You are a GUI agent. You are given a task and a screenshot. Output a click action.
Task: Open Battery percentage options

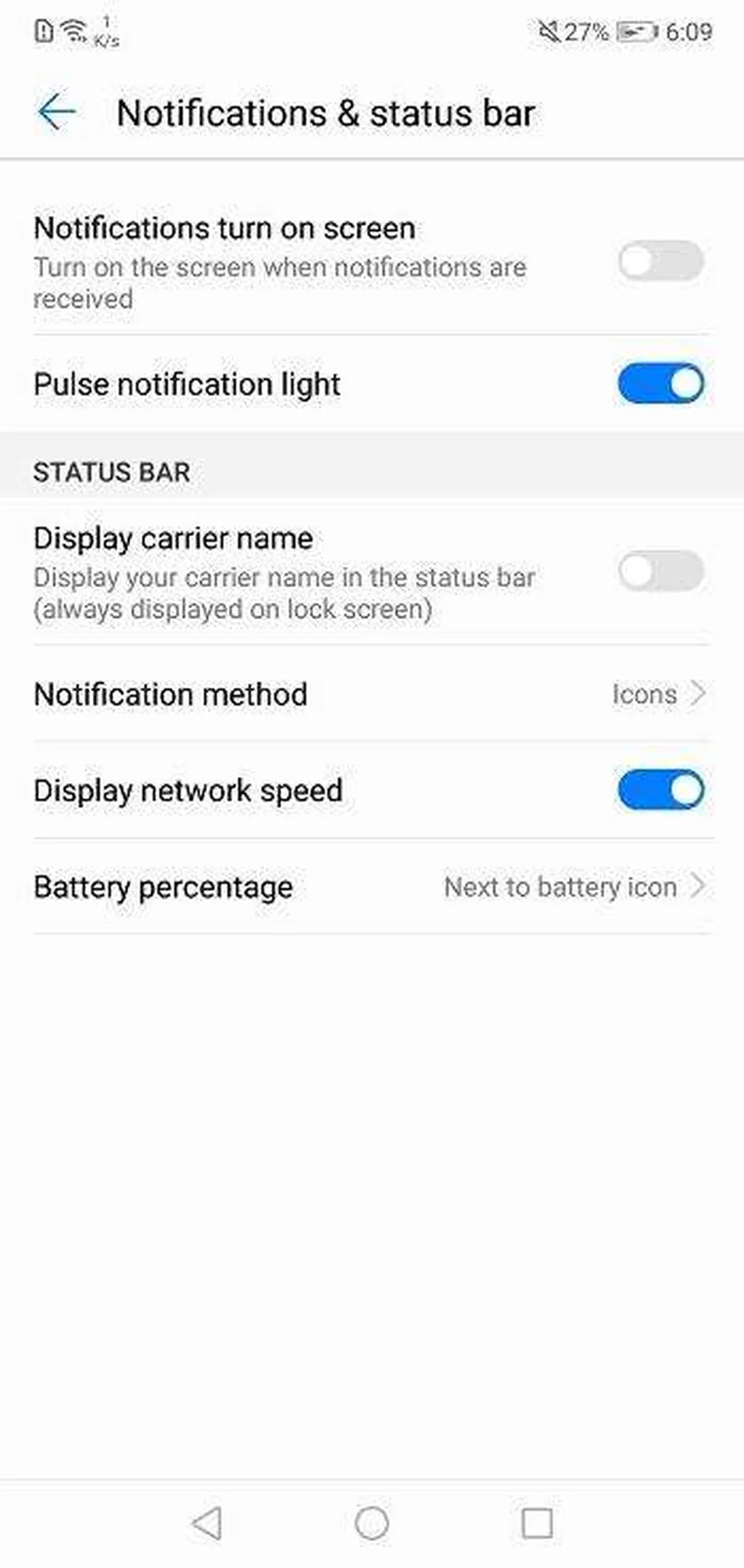tap(371, 887)
